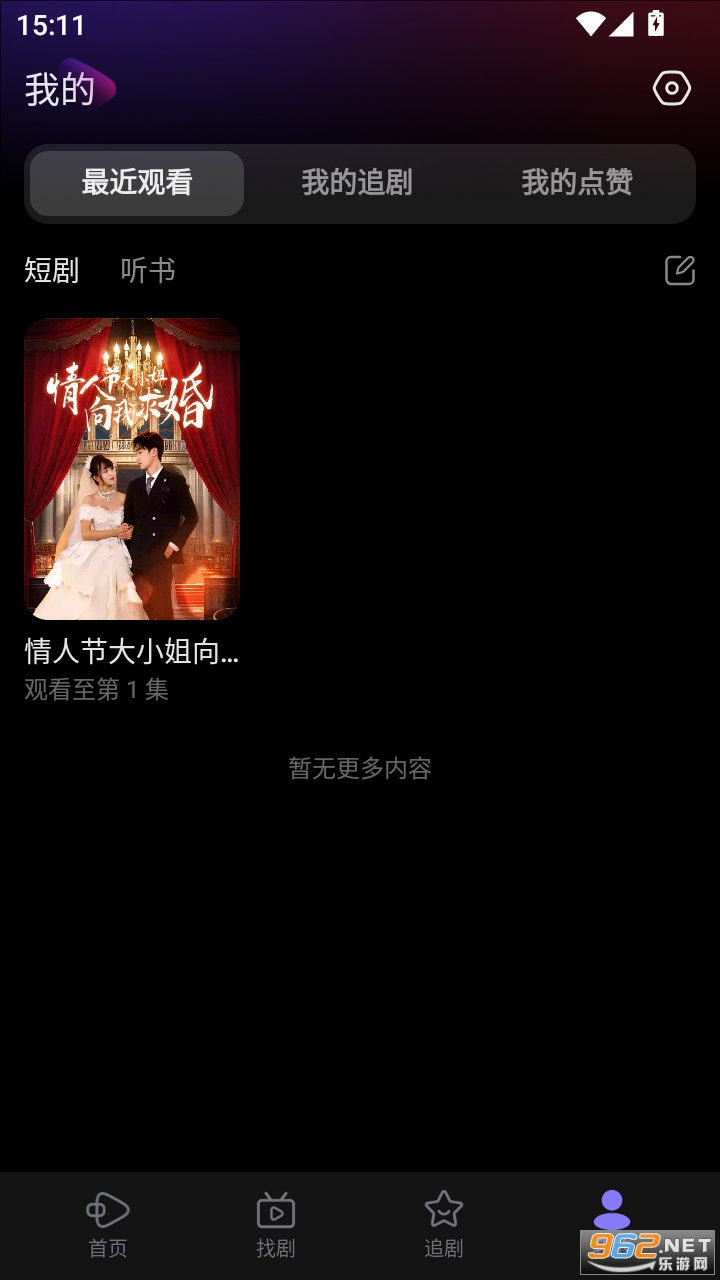The image size is (720, 1280).
Task: Open the 找剧 tab
Action: (x=276, y=1223)
